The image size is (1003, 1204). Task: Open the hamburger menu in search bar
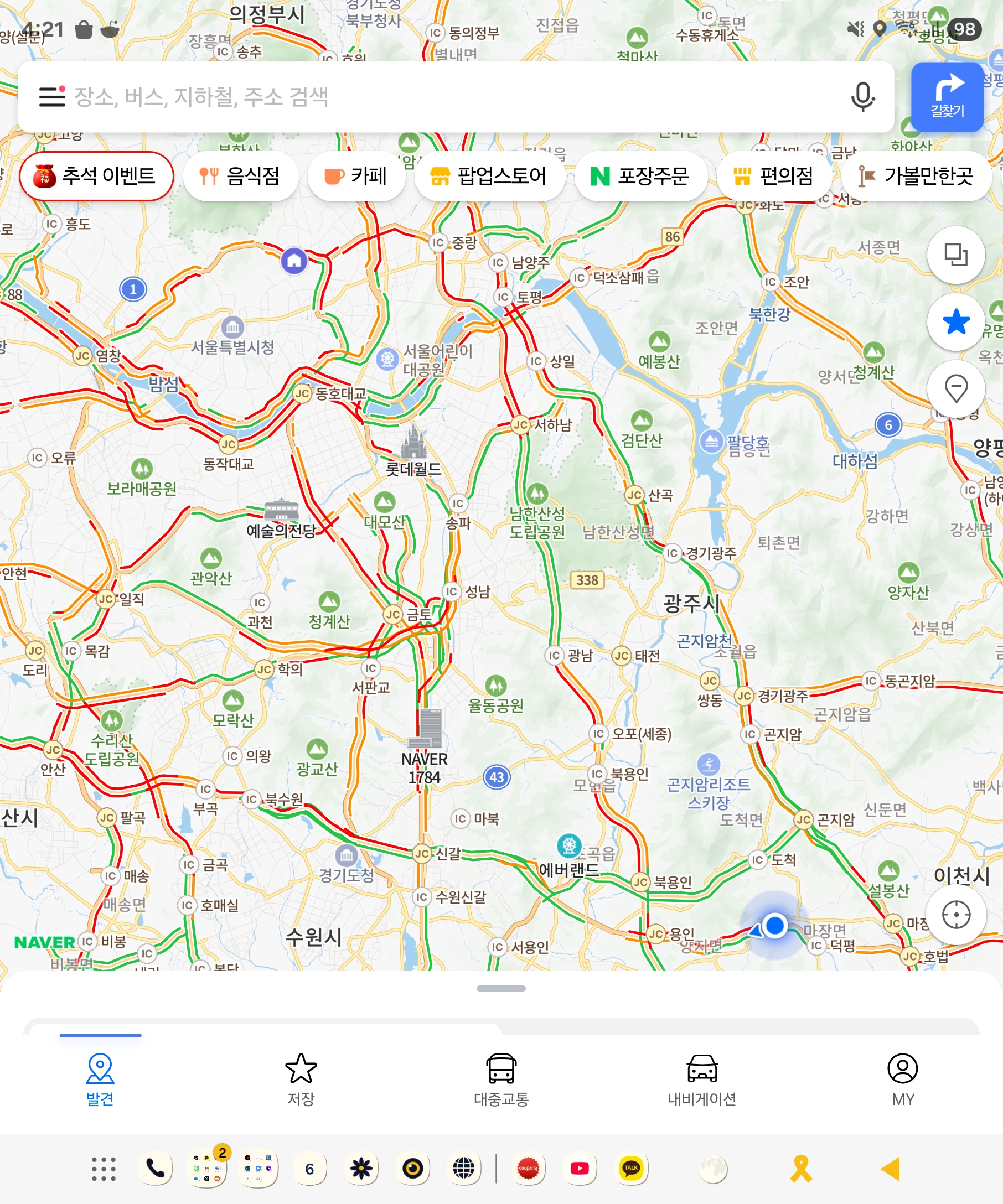pos(51,96)
